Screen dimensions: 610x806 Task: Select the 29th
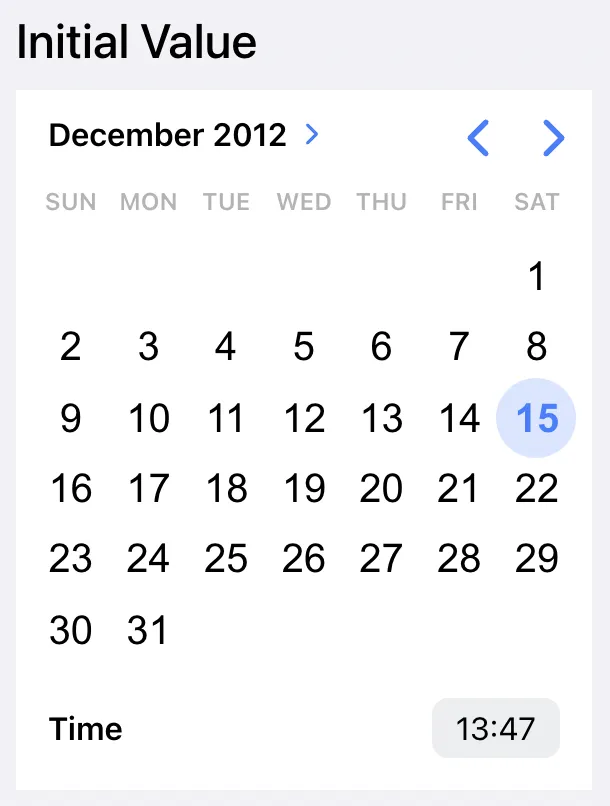coord(536,560)
